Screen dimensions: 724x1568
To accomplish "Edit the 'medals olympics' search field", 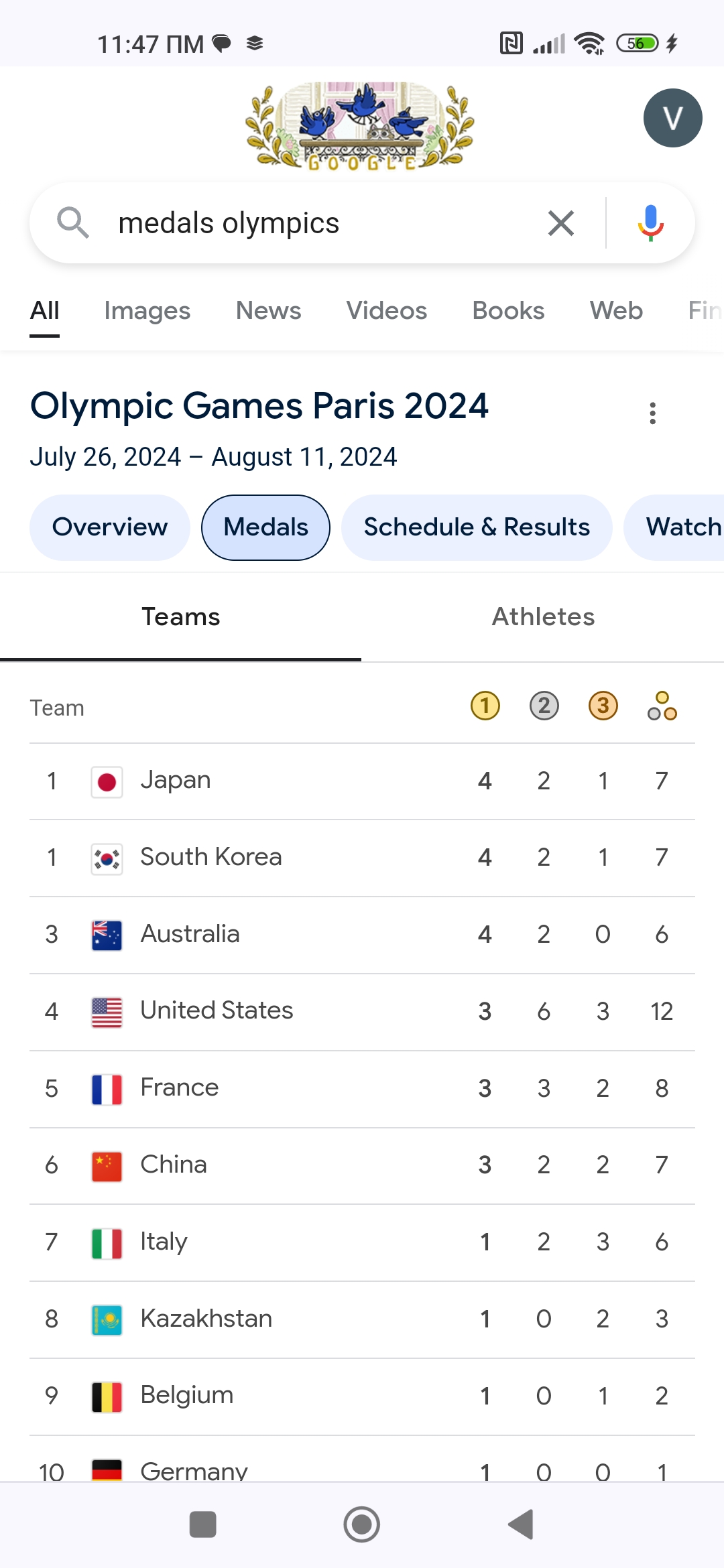I will pos(322,223).
